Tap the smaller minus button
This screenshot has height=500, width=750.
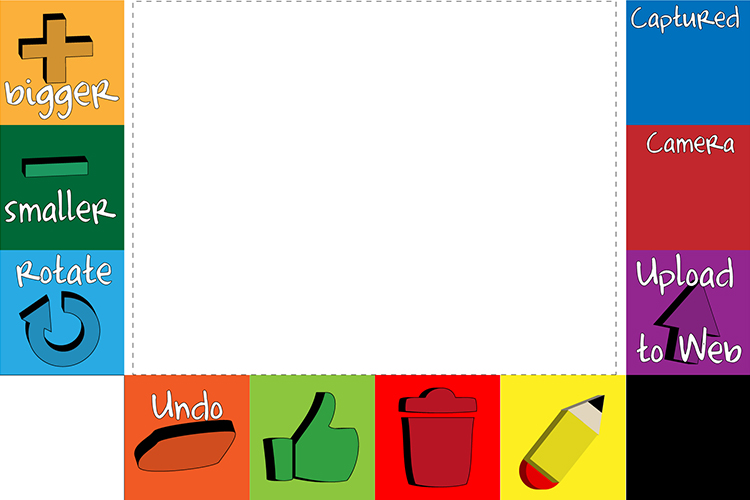(61, 186)
